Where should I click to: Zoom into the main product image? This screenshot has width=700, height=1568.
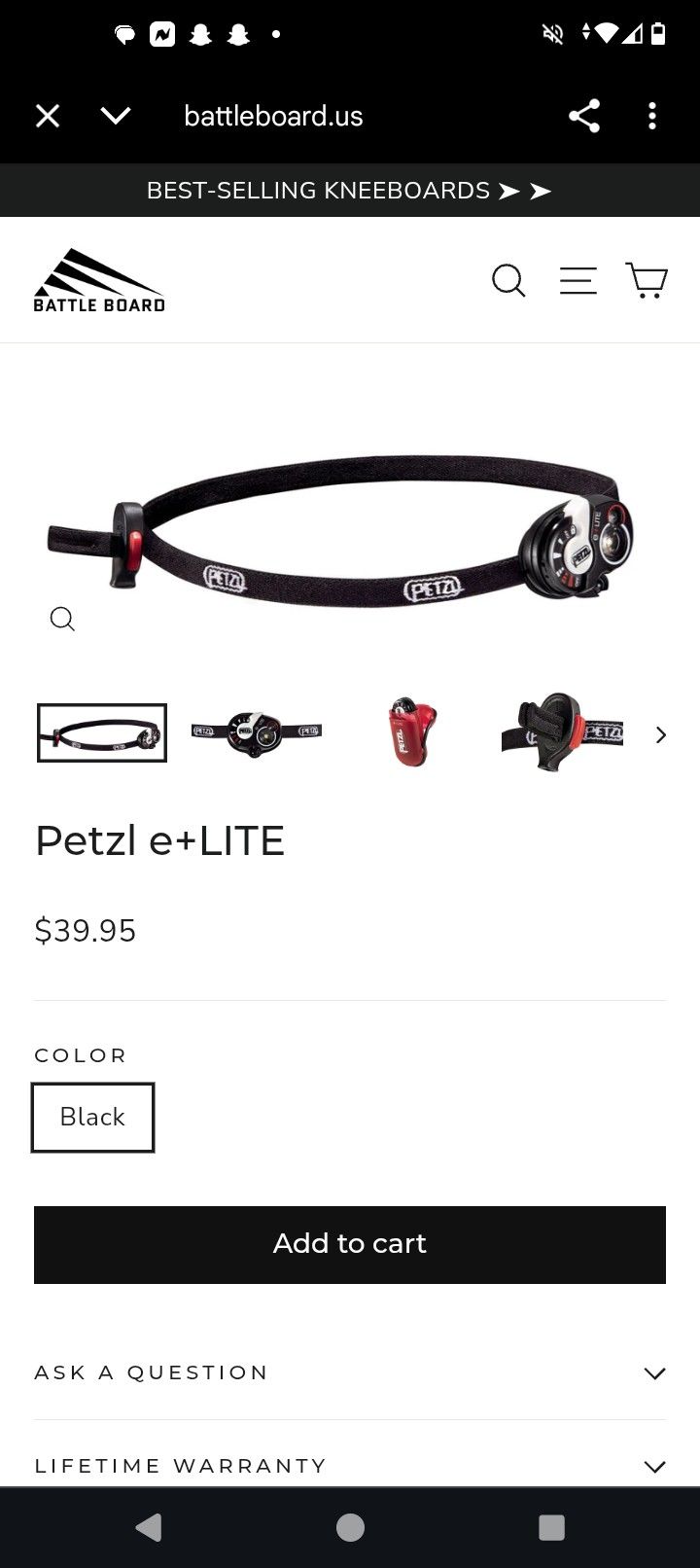tap(62, 619)
